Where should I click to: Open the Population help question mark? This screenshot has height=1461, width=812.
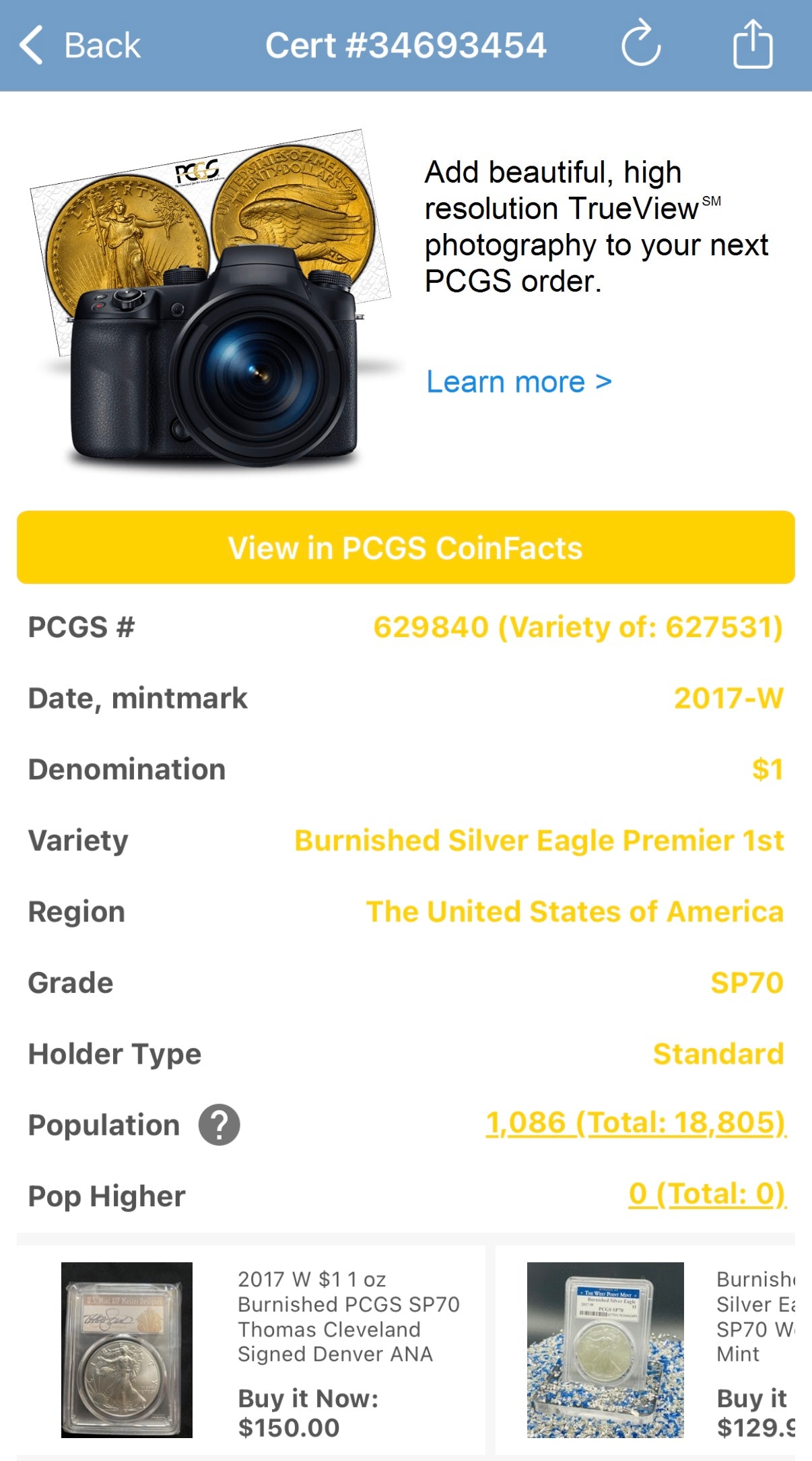[x=219, y=1124]
